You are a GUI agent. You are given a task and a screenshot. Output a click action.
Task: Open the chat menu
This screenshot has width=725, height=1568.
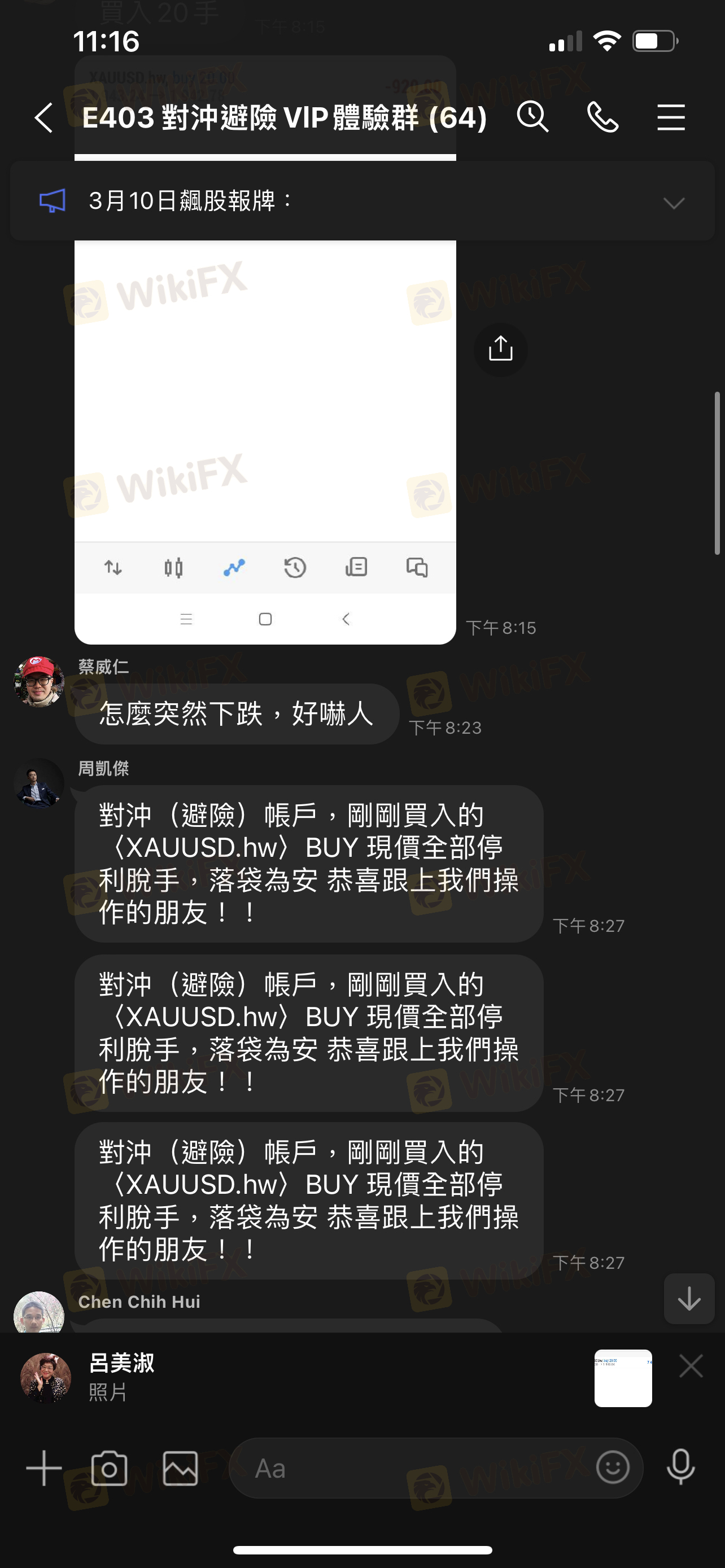click(x=671, y=117)
